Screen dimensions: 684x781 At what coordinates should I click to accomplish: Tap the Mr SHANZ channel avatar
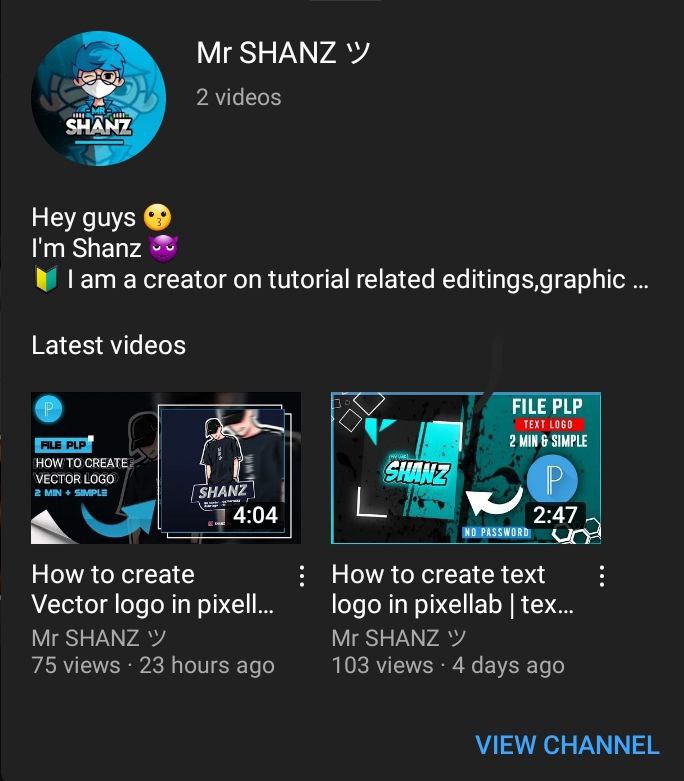tap(98, 98)
